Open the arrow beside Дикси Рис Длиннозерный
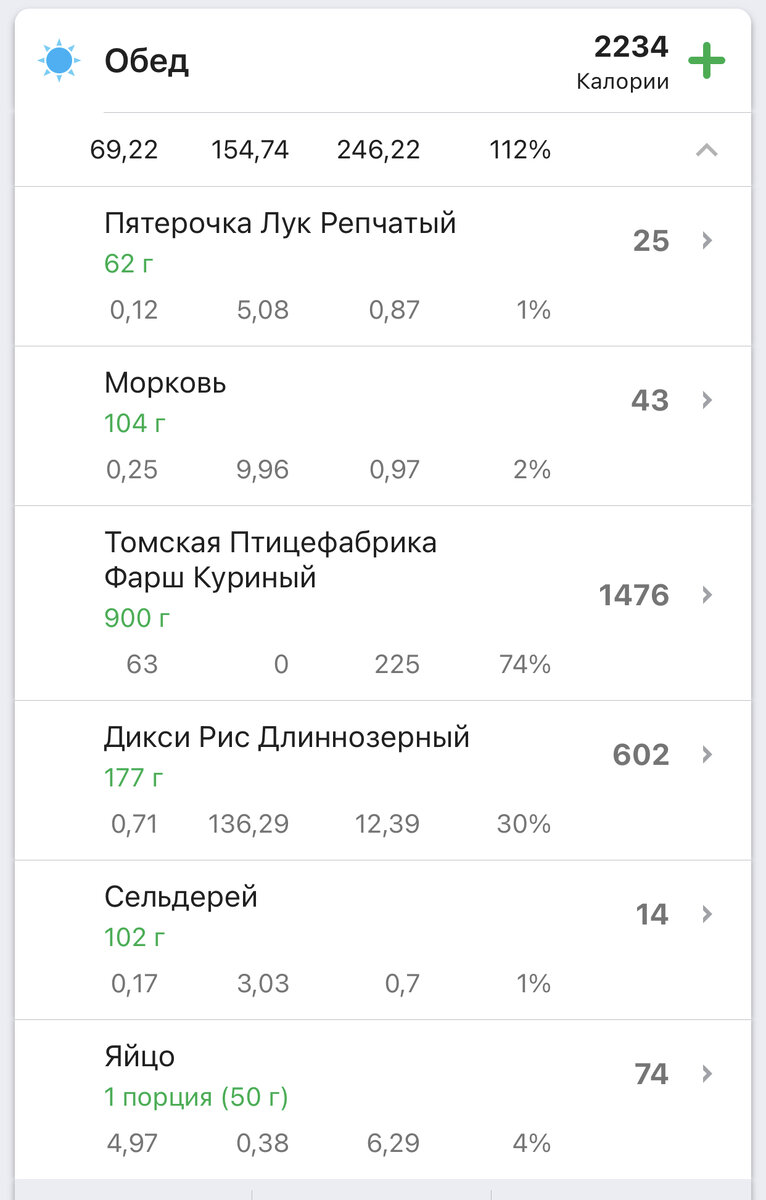The image size is (766, 1200). point(708,755)
